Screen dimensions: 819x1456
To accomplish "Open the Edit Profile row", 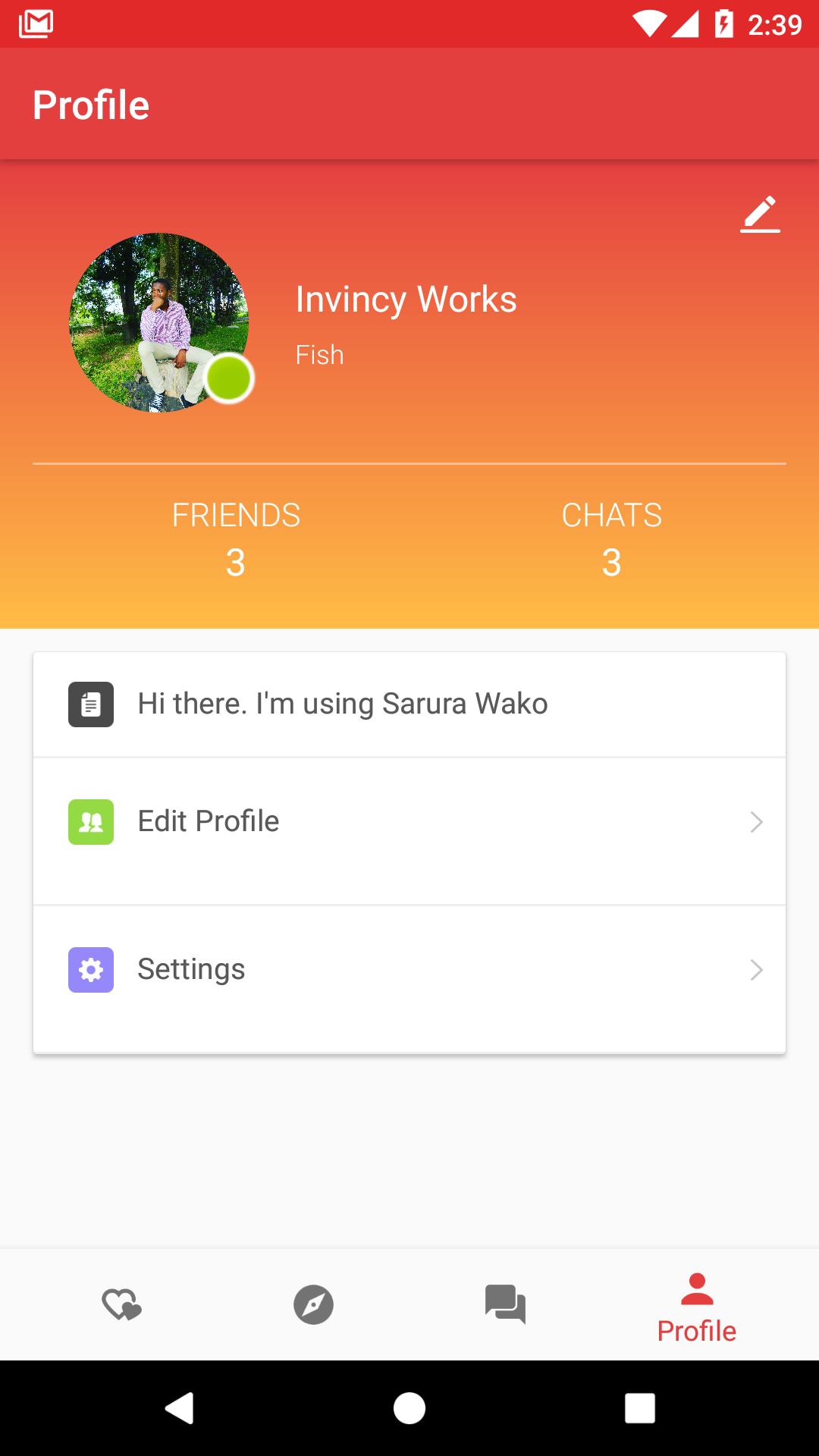I will click(x=409, y=823).
